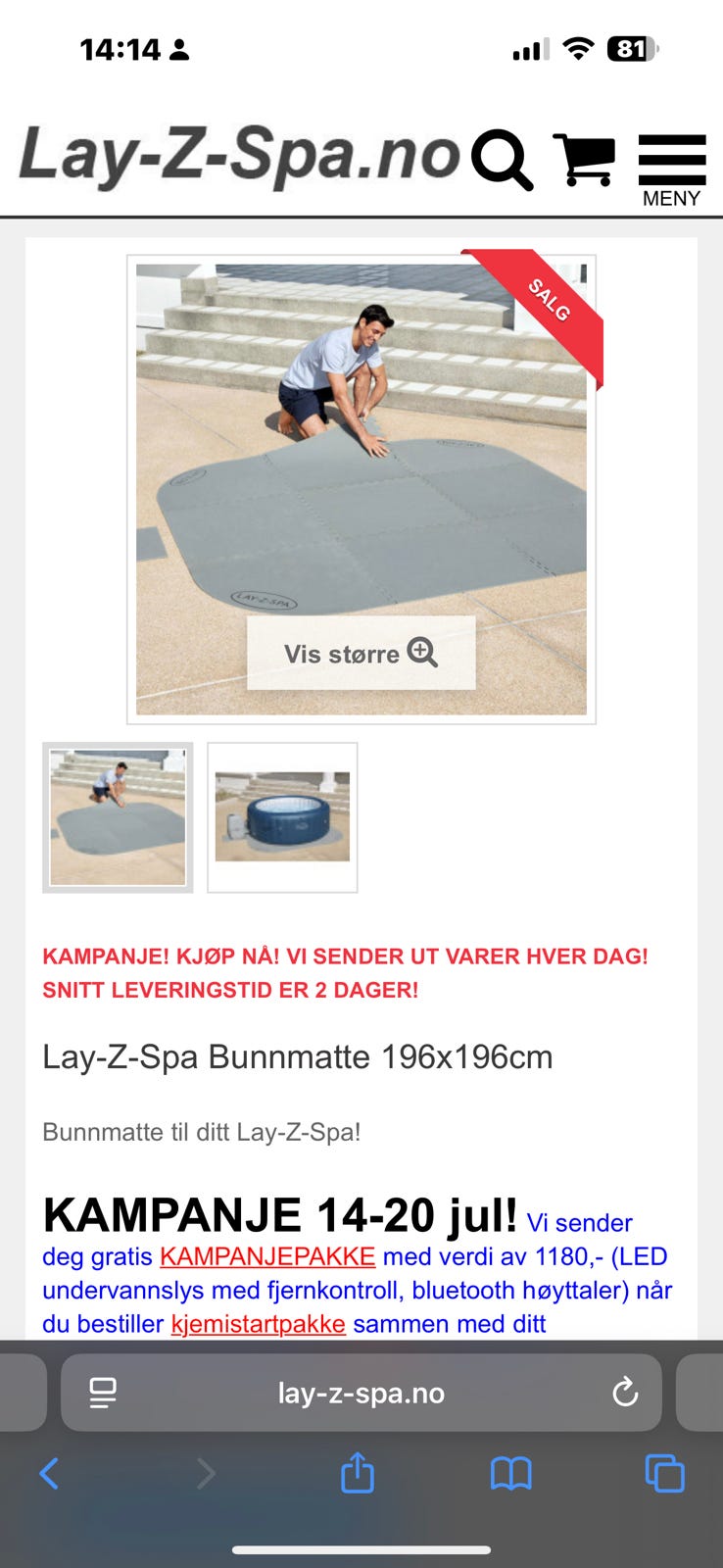Tap the reader view icon in the address bar
The height and width of the screenshot is (1568, 723).
tap(103, 1392)
